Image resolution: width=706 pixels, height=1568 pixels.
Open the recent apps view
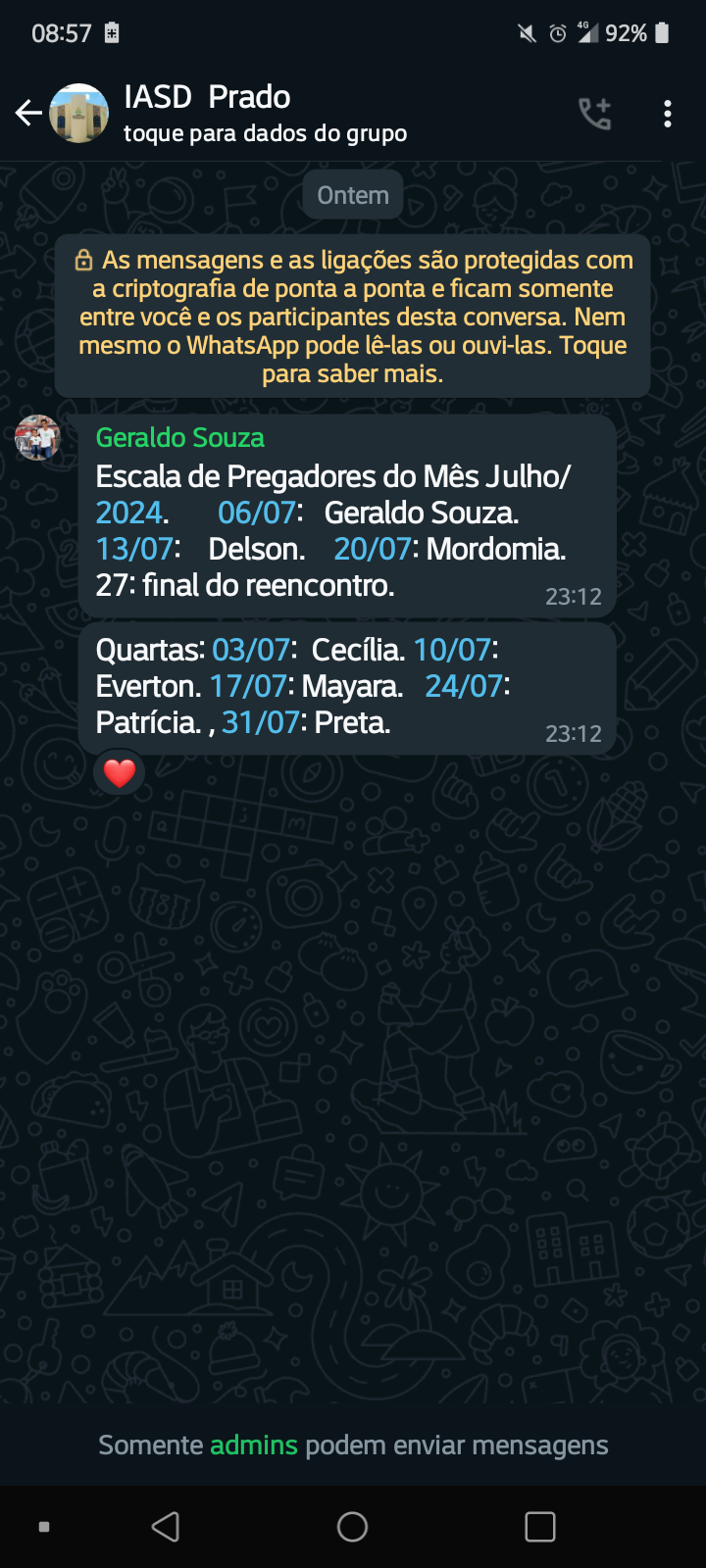(539, 1527)
